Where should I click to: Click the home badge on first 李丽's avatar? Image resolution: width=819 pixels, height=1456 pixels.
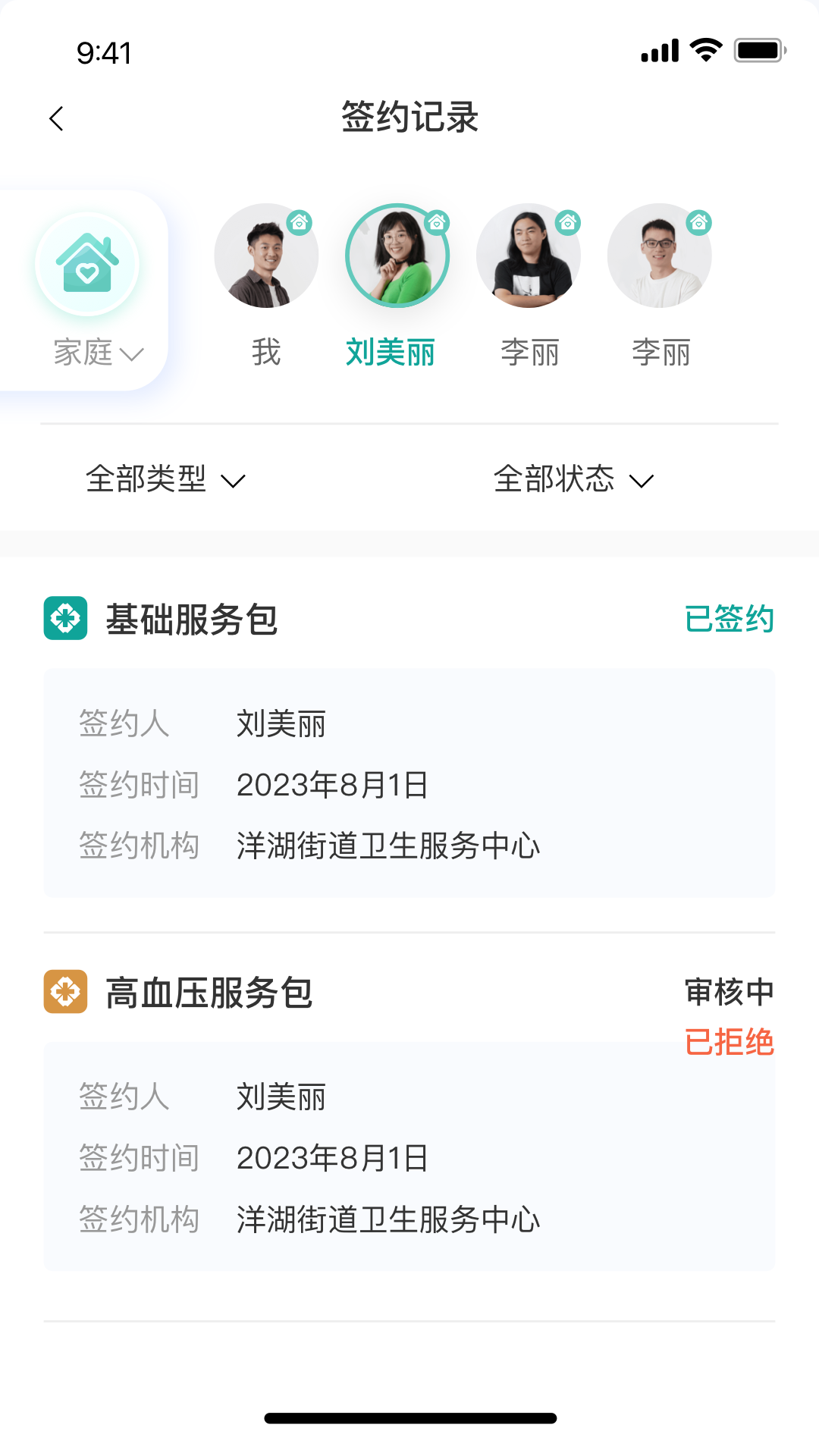pyautogui.click(x=568, y=223)
